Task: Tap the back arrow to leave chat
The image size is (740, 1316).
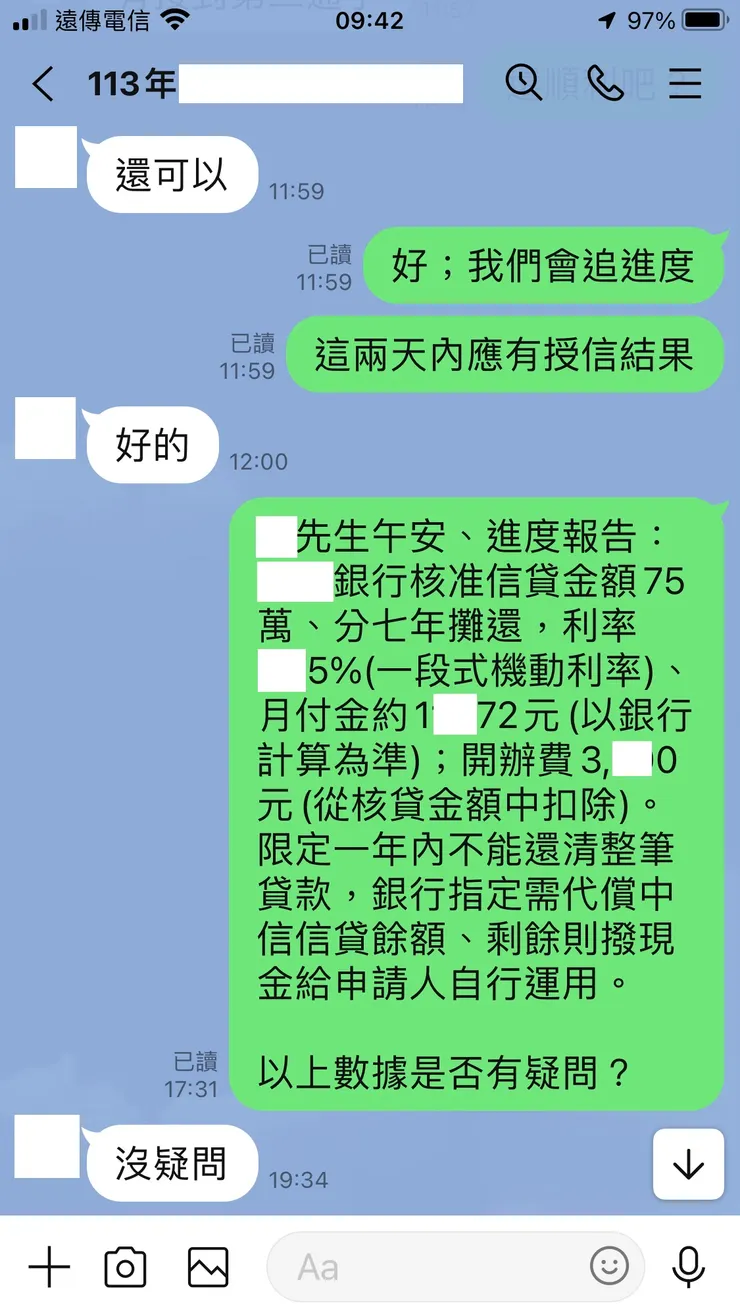Action: tap(42, 85)
